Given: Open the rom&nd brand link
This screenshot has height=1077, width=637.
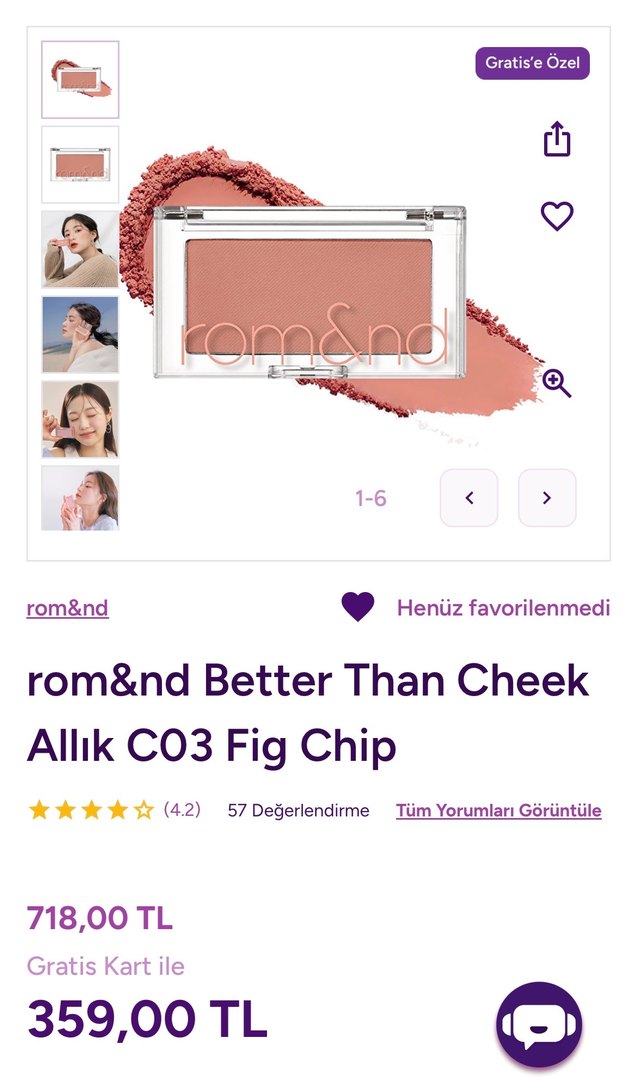Looking at the screenshot, I should click(x=68, y=608).
